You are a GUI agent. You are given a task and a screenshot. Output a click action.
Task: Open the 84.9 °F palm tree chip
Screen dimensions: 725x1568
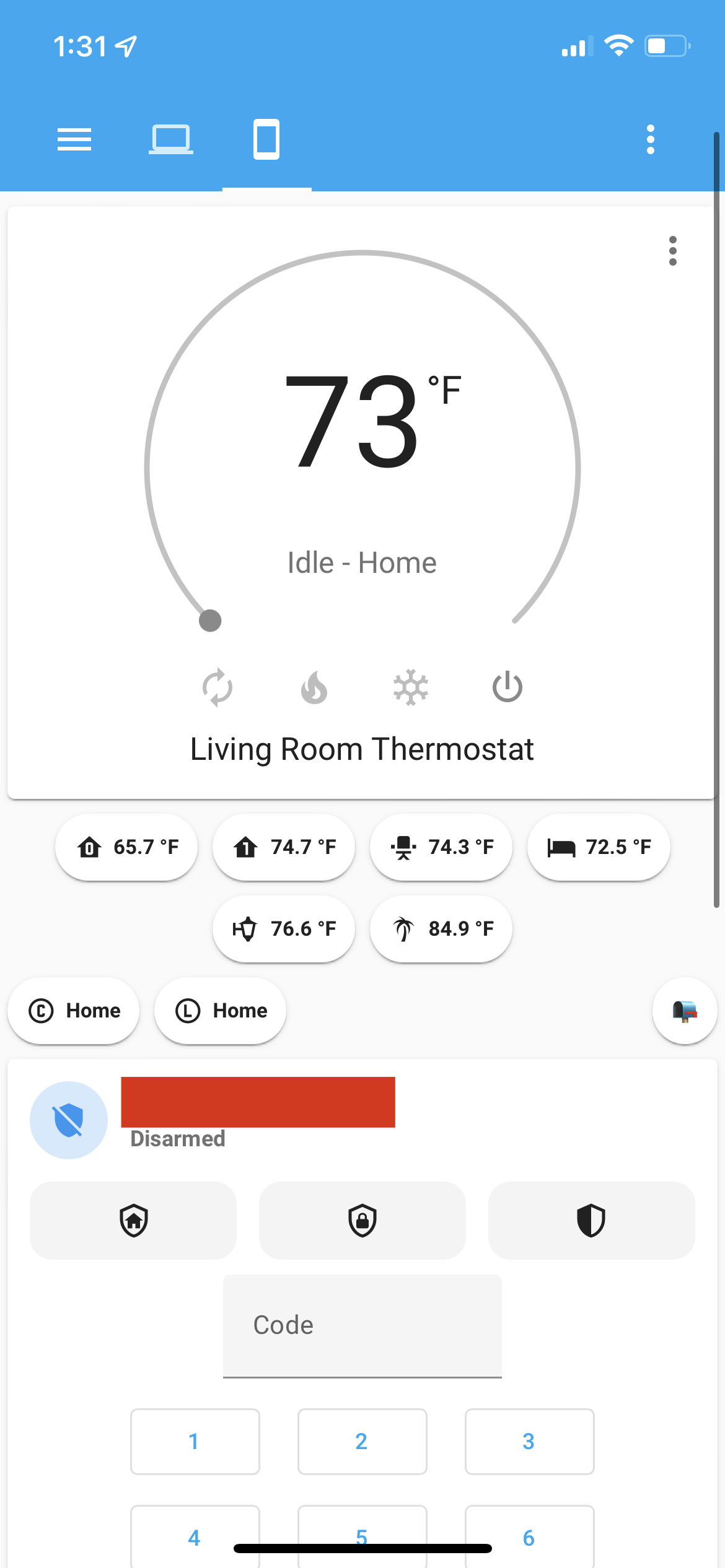pyautogui.click(x=441, y=929)
